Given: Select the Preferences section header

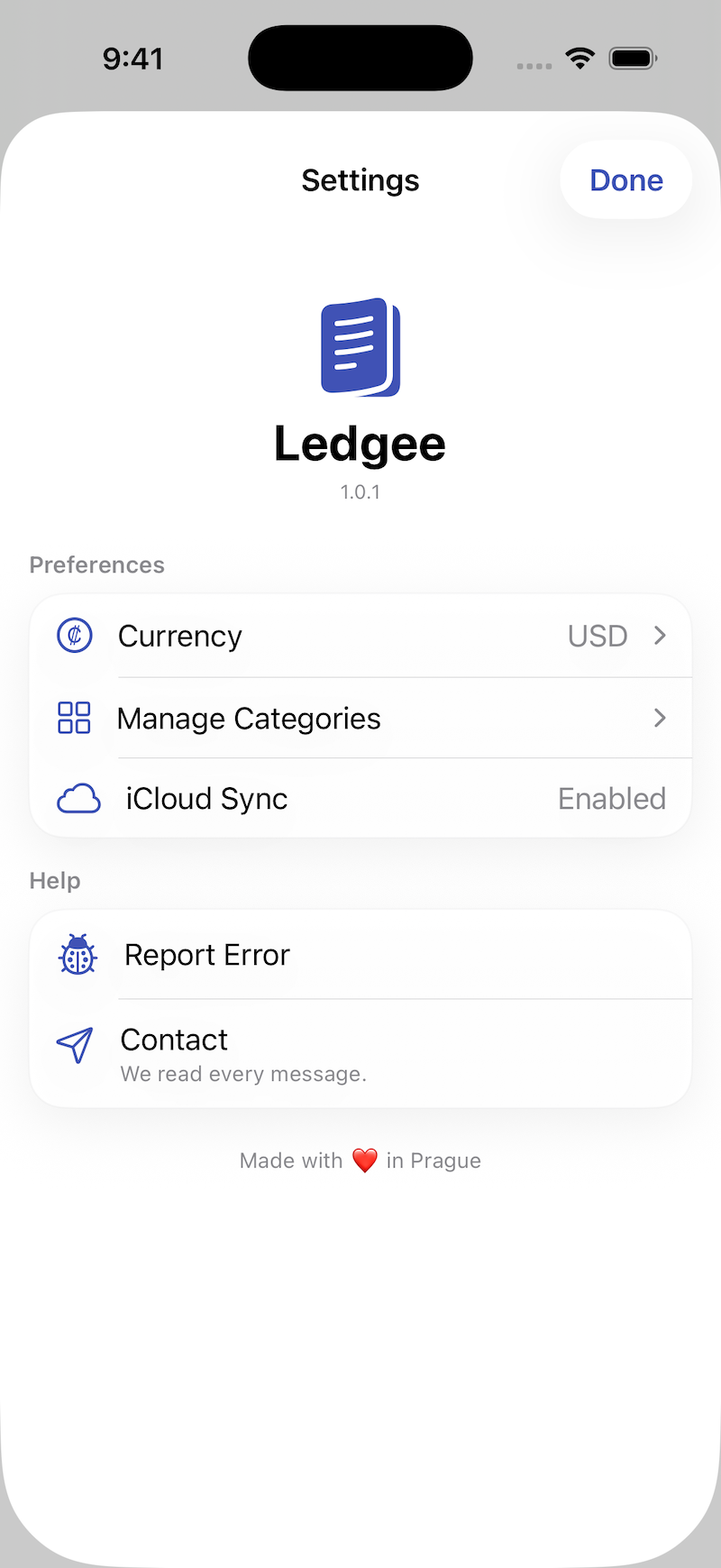Looking at the screenshot, I should click(x=96, y=564).
